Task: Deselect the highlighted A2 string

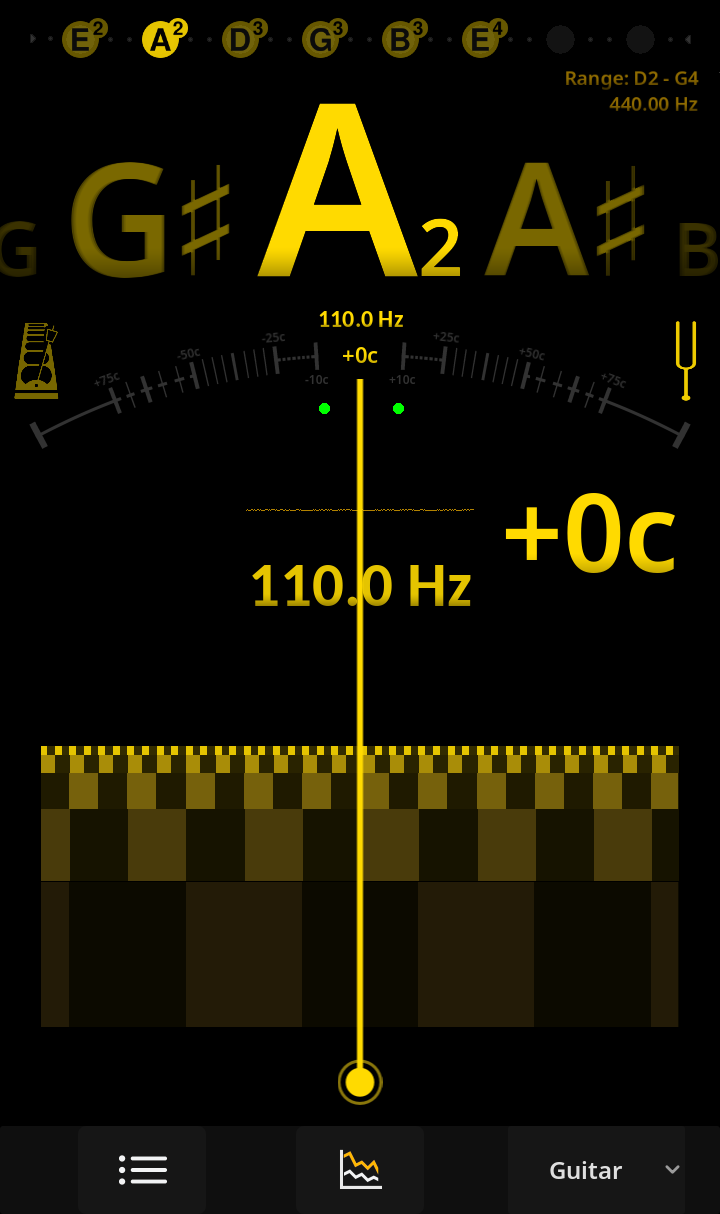Action: [161, 40]
